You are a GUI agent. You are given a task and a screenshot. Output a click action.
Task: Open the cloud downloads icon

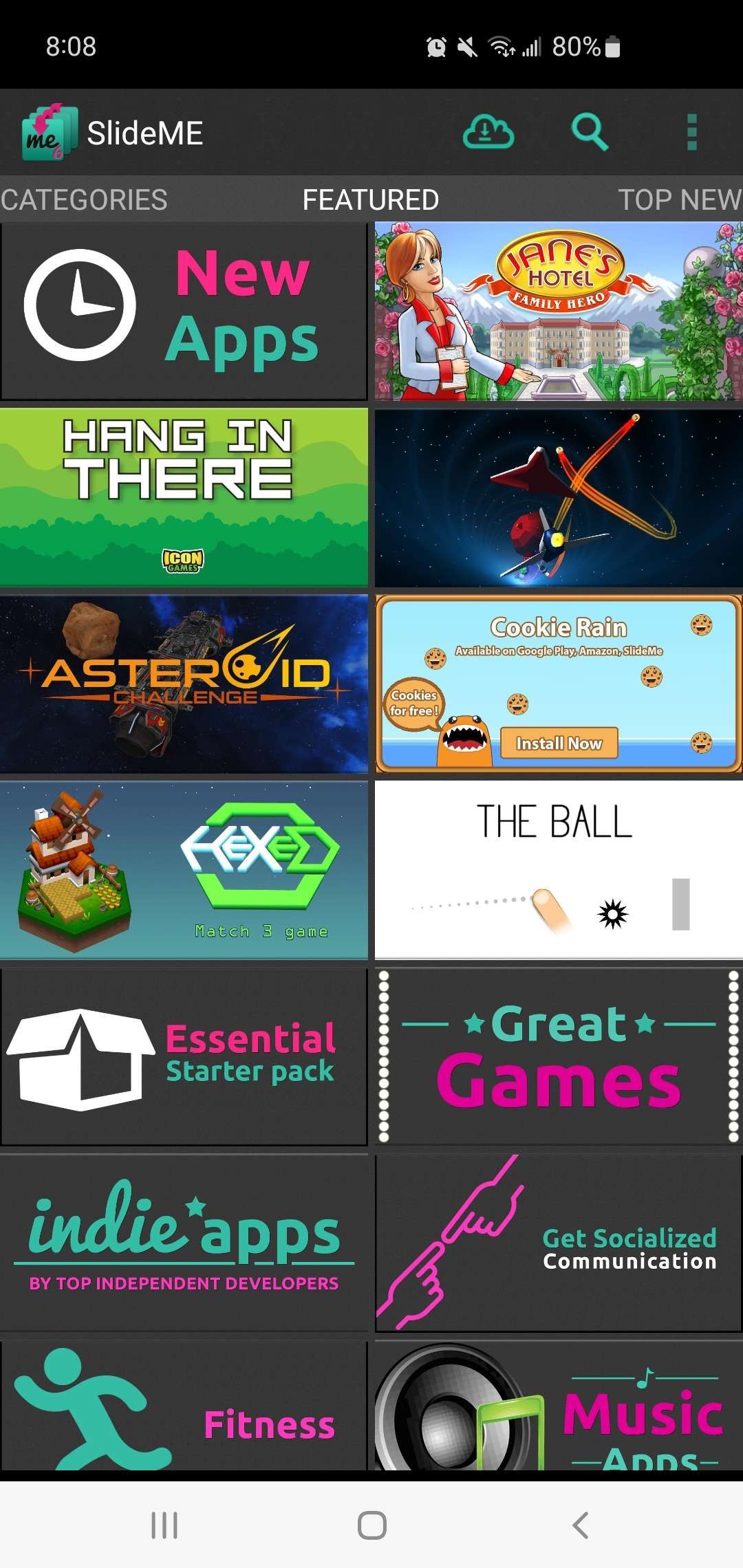(x=488, y=132)
